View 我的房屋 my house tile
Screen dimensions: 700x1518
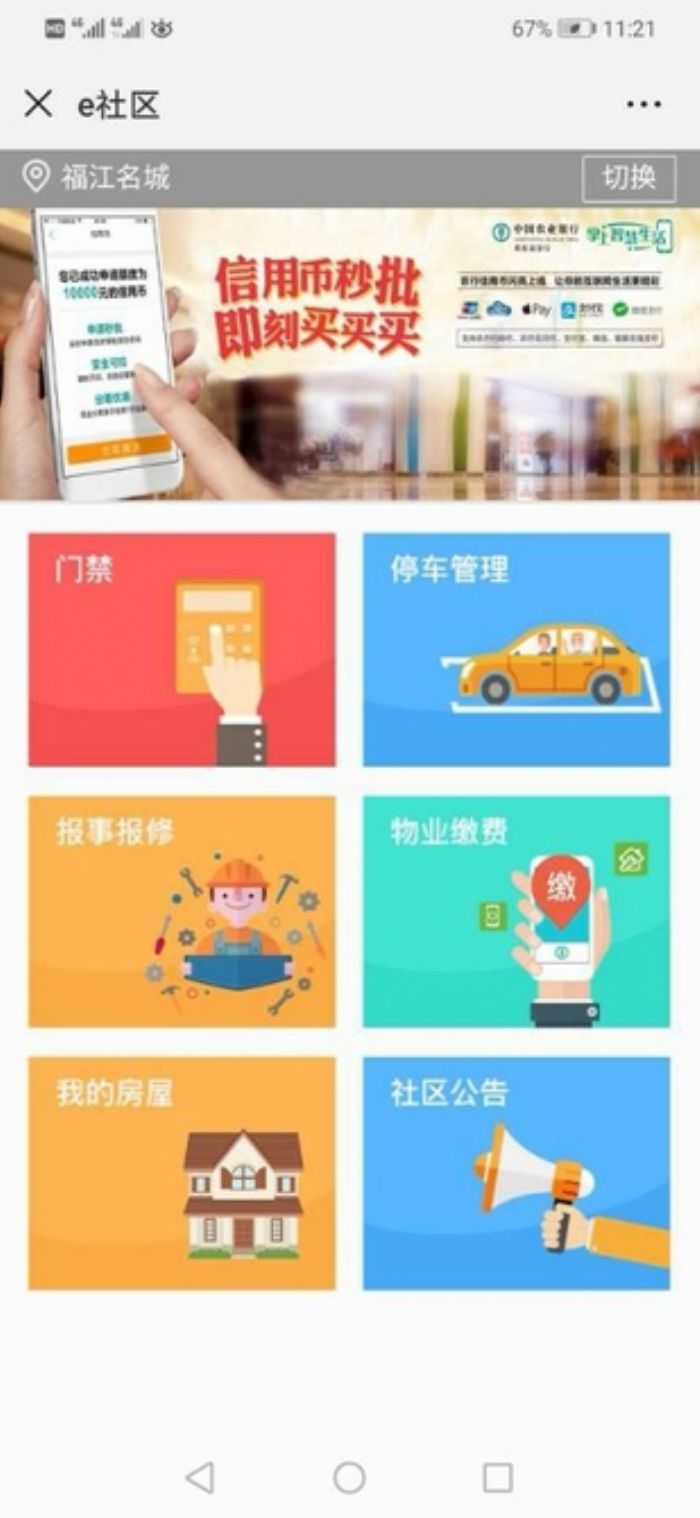click(182, 1173)
